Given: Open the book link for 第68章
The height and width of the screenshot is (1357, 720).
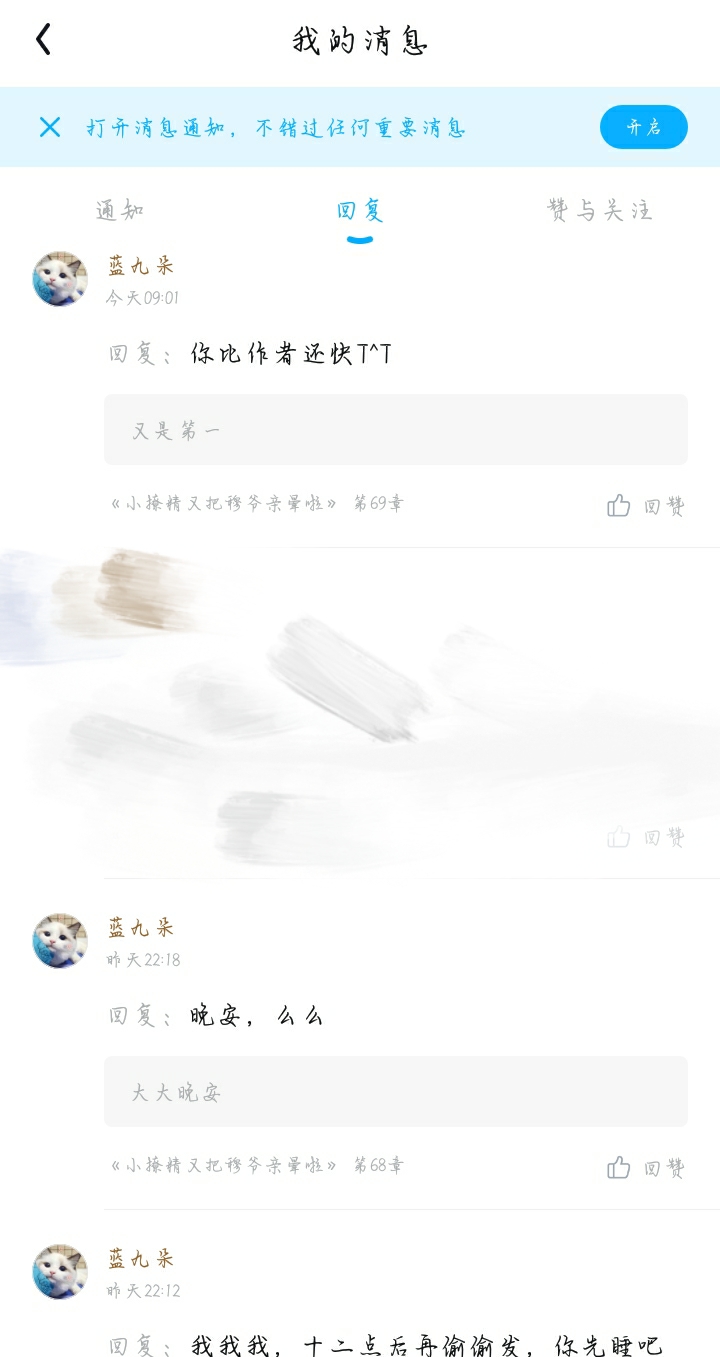Looking at the screenshot, I should (x=257, y=1166).
